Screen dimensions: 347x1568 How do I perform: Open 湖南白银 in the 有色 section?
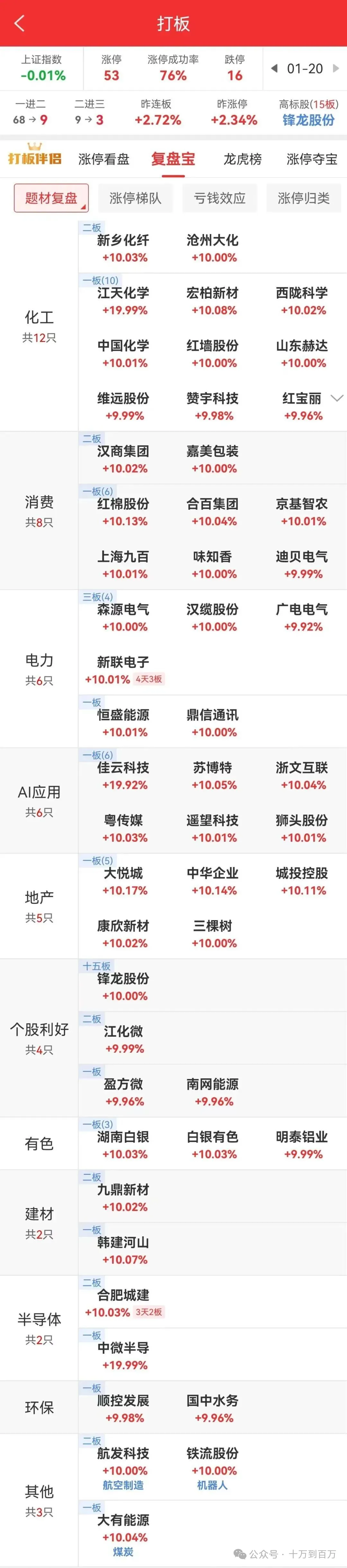click(124, 1144)
